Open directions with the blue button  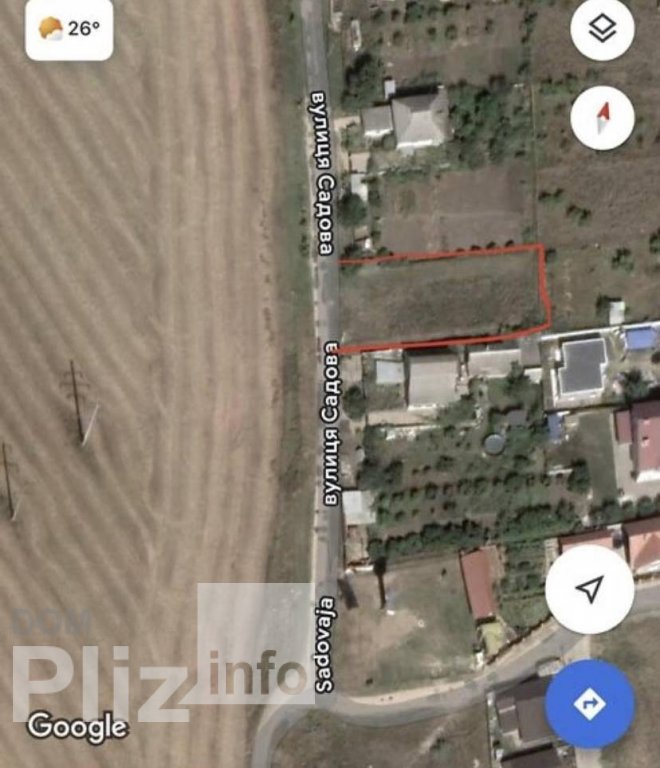589,703
